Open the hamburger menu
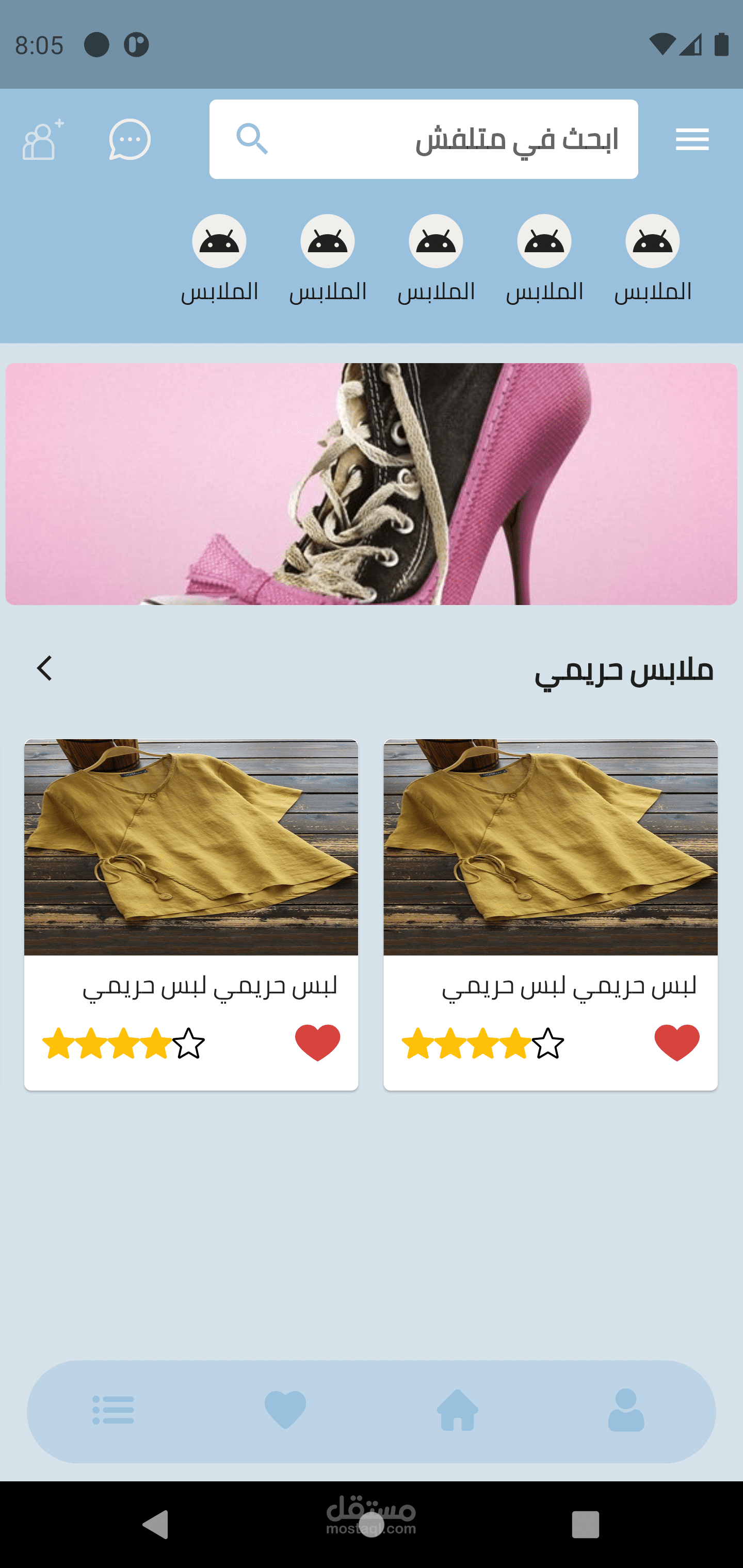Screen dimensions: 743x1568 692,139
